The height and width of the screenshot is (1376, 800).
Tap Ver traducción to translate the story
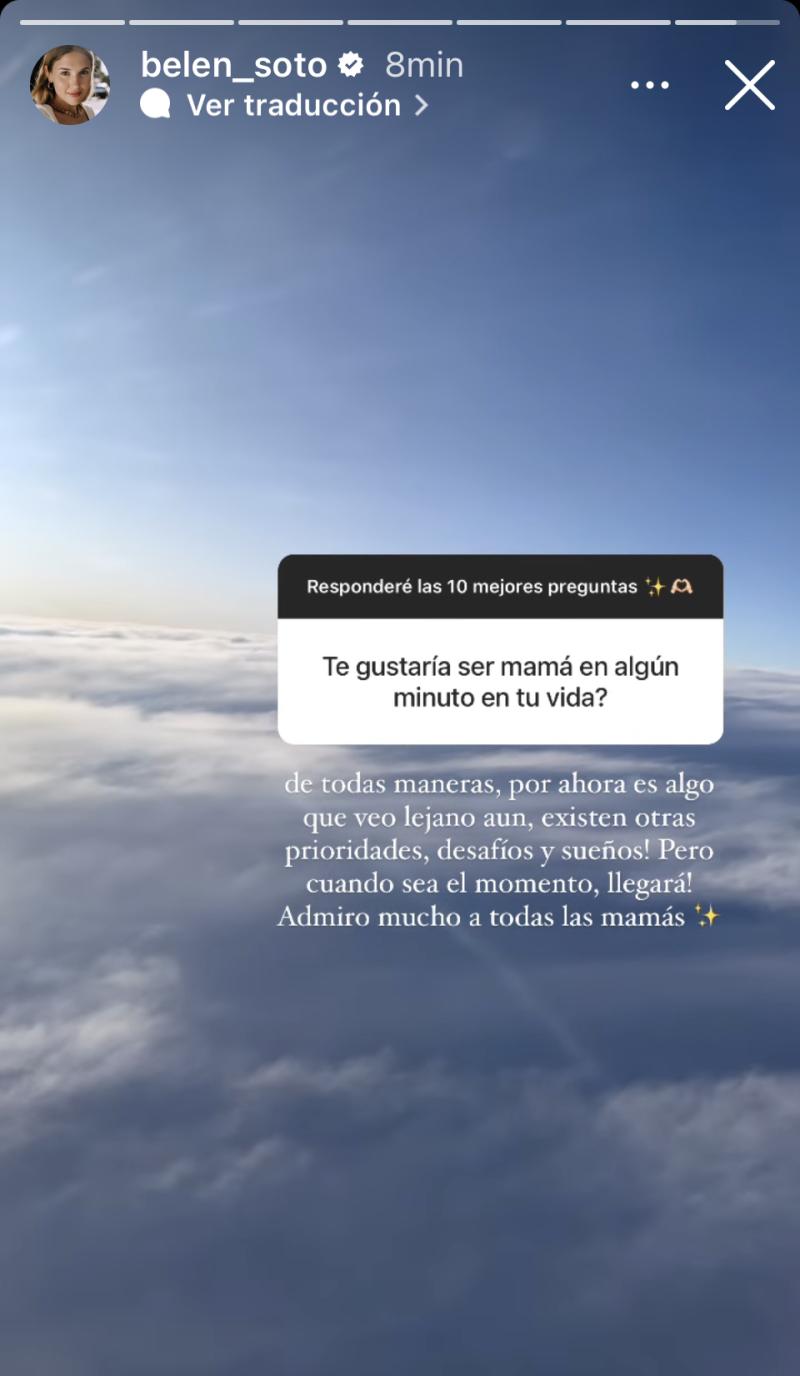click(293, 105)
